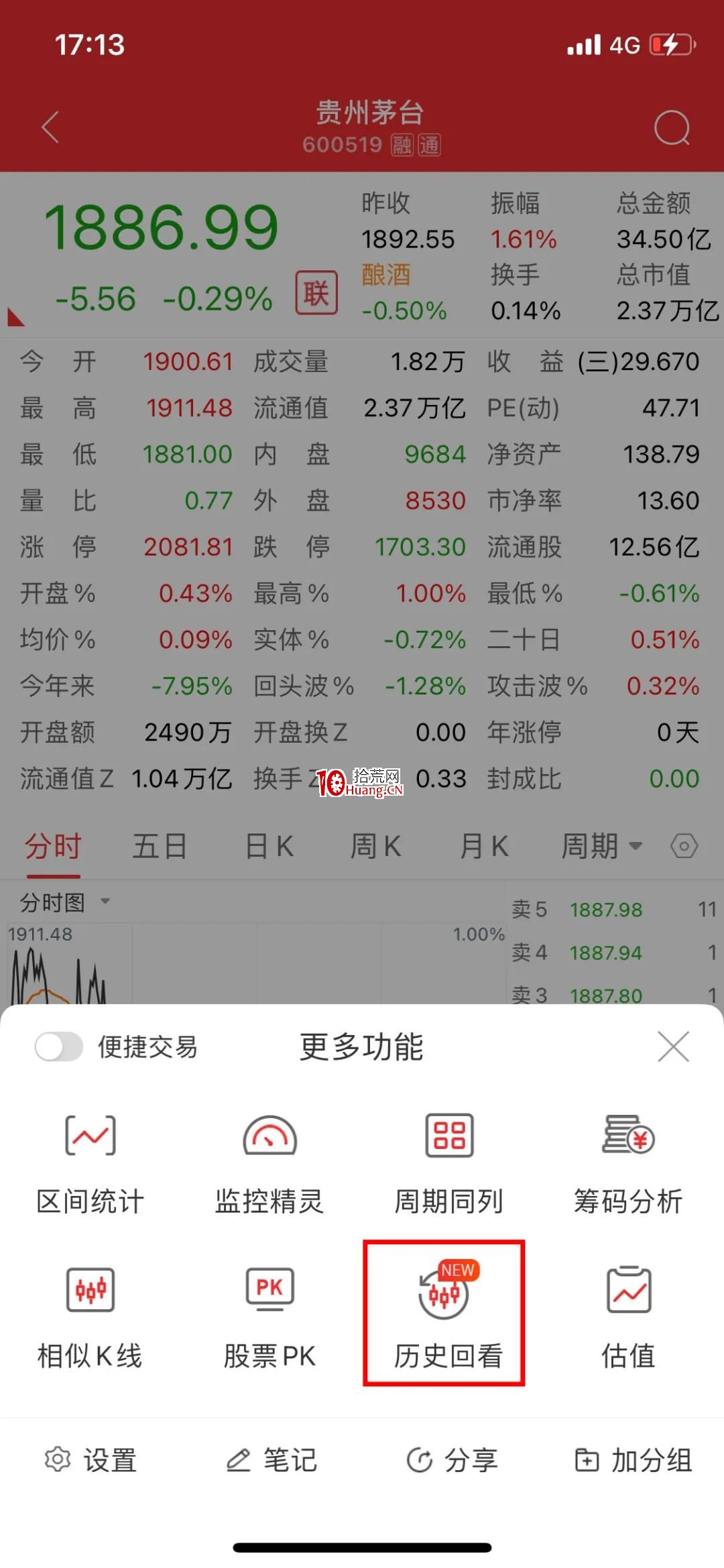Add a 笔记 note
This screenshot has width=724, height=1568.
tap(271, 1460)
